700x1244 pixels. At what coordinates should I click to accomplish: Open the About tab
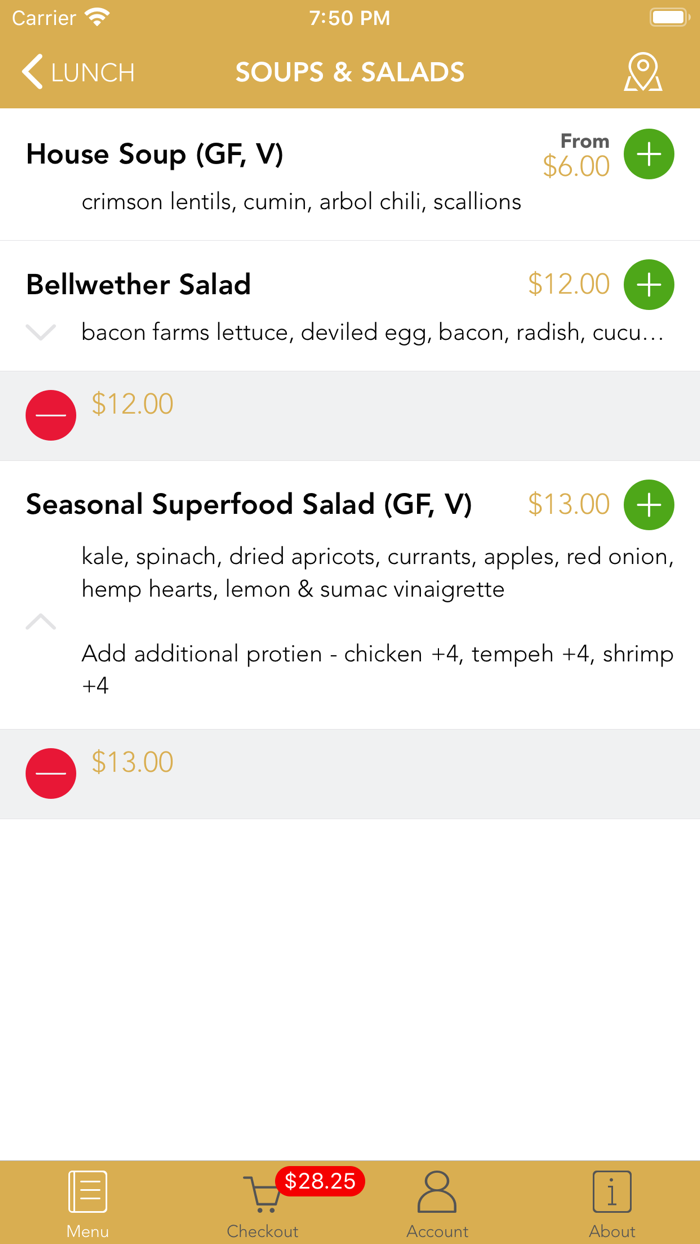pyautogui.click(x=612, y=1203)
